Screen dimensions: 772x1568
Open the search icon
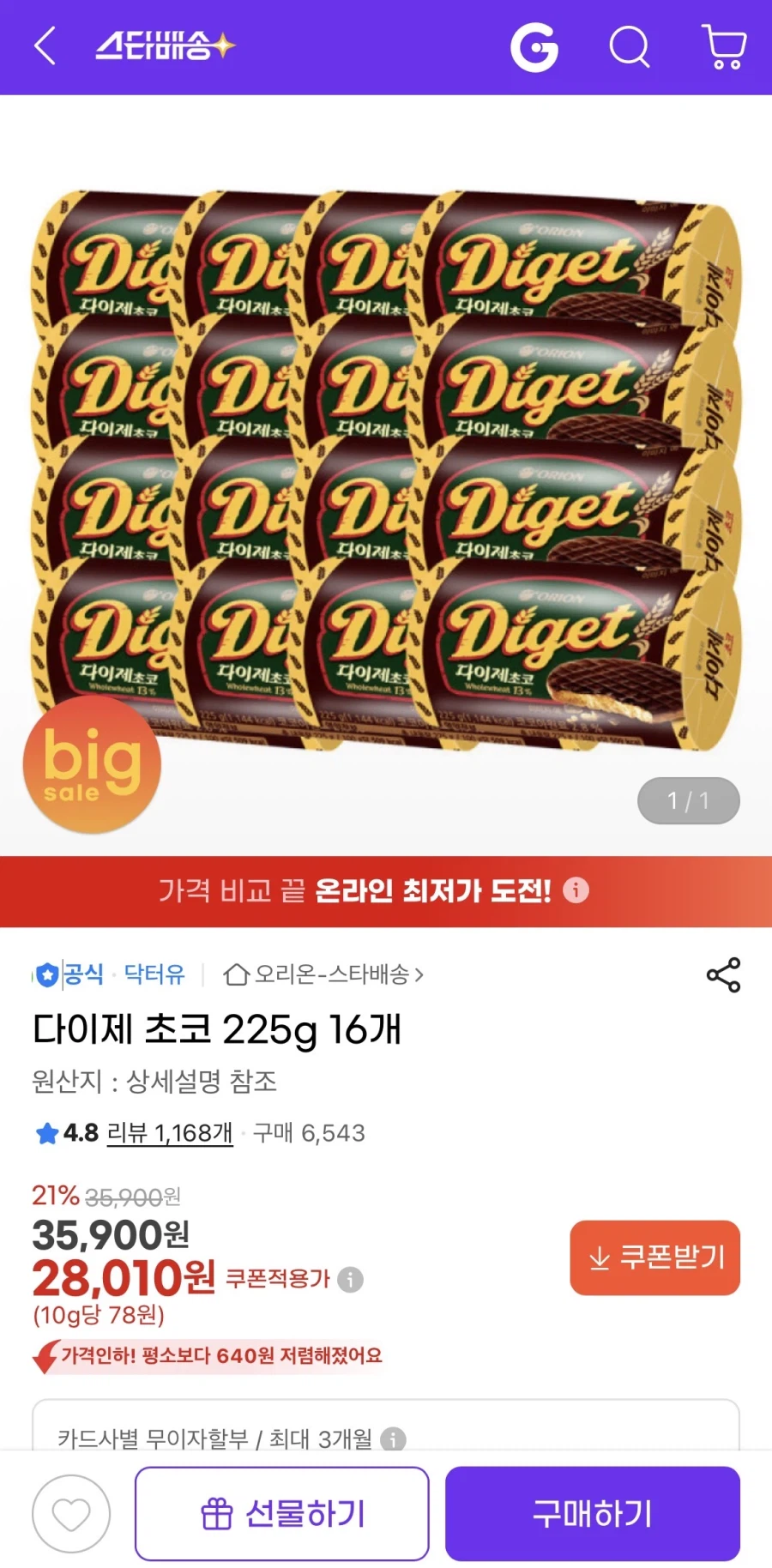630,46
